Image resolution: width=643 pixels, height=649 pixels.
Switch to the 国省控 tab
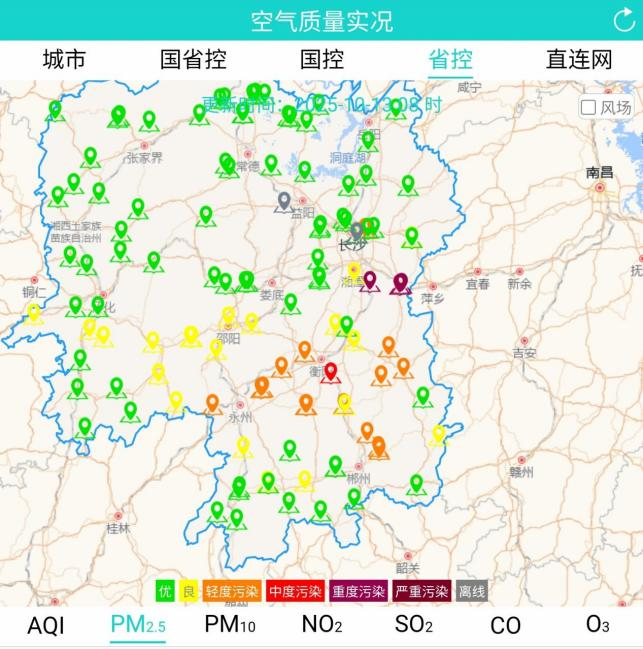193,59
